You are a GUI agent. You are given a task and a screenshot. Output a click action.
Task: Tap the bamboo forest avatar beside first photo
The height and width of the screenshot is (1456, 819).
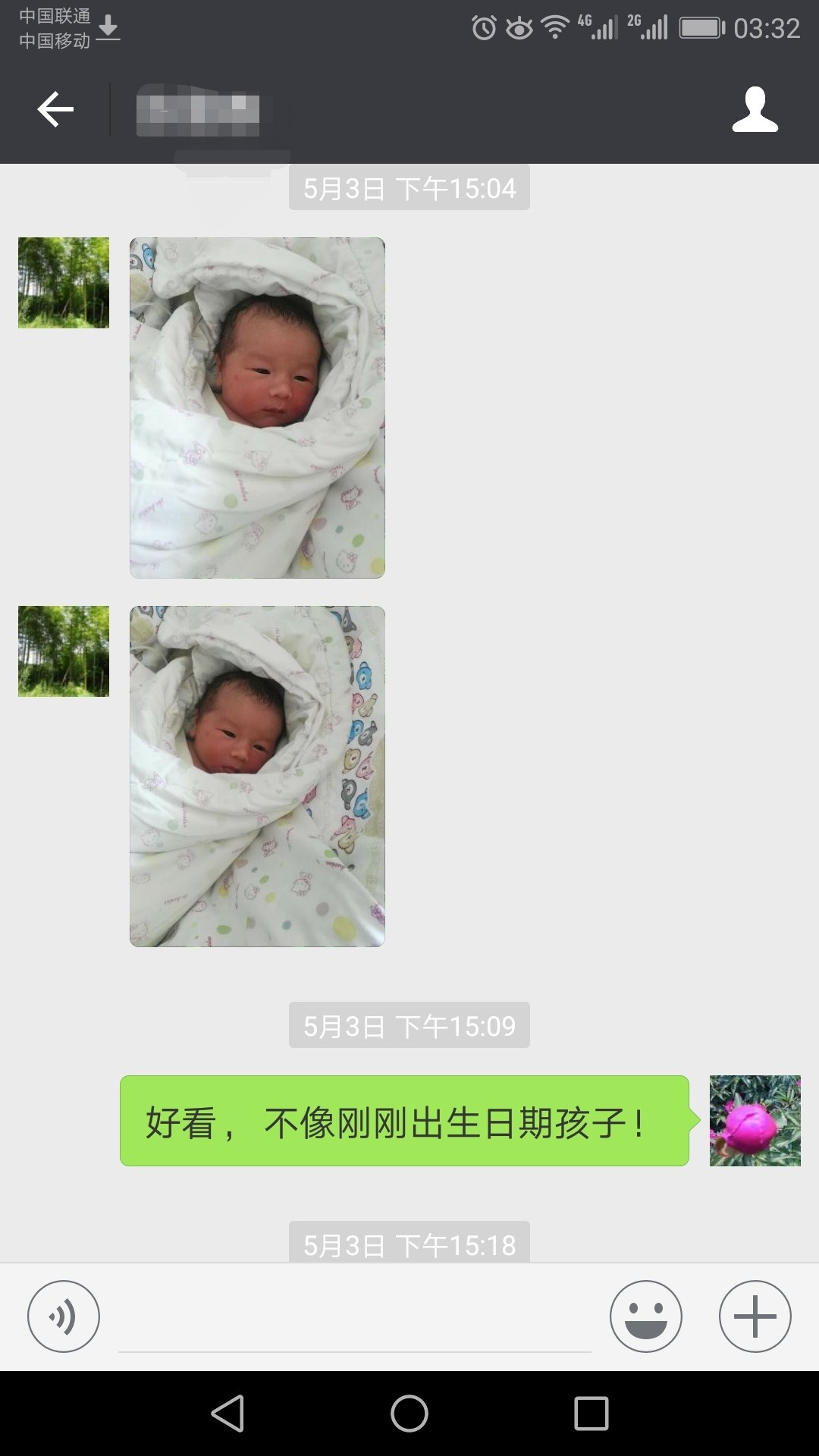[x=64, y=283]
